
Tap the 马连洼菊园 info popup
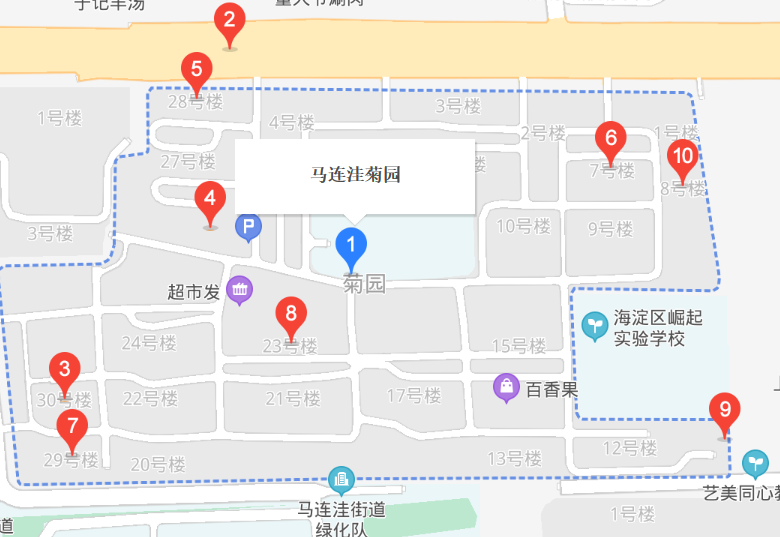[x=355, y=176]
